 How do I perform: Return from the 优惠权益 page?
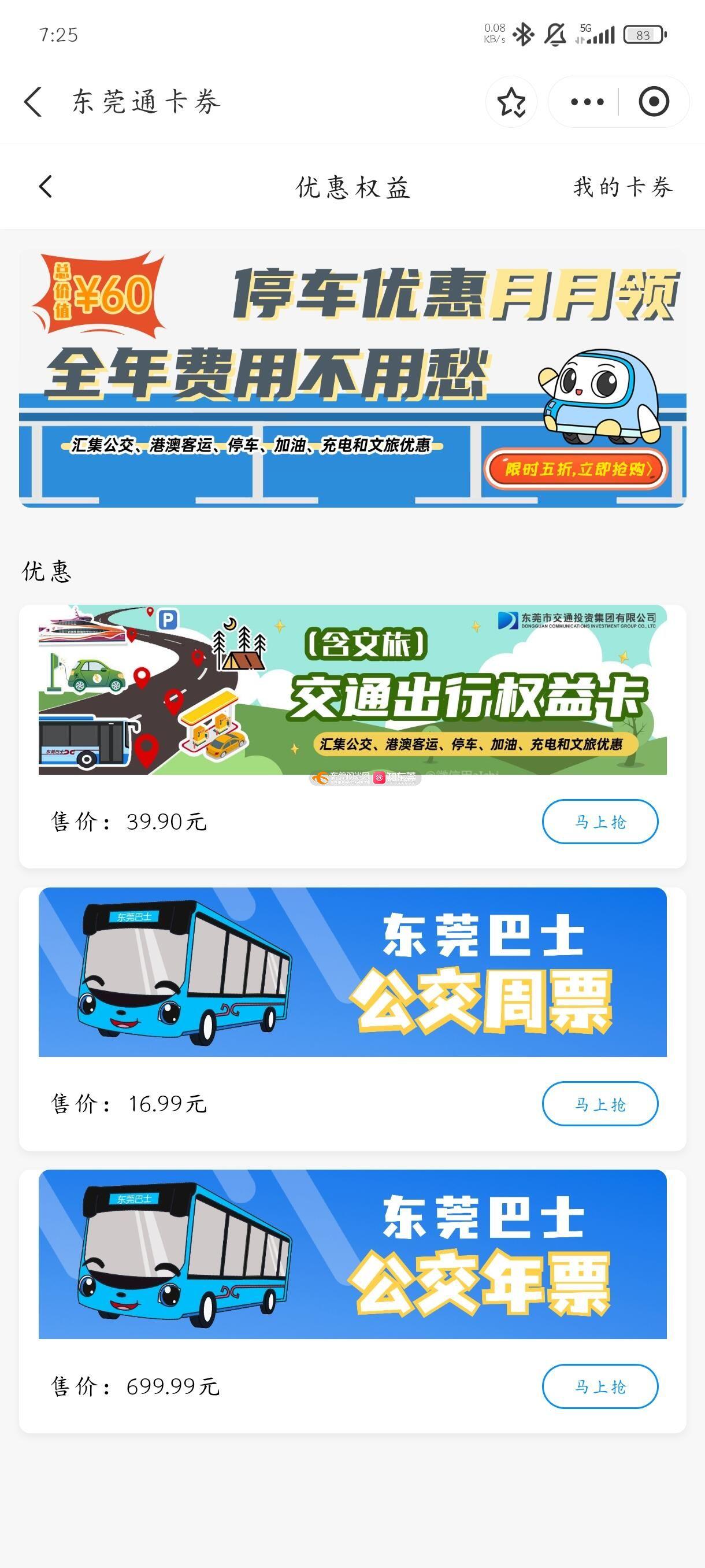(x=46, y=187)
